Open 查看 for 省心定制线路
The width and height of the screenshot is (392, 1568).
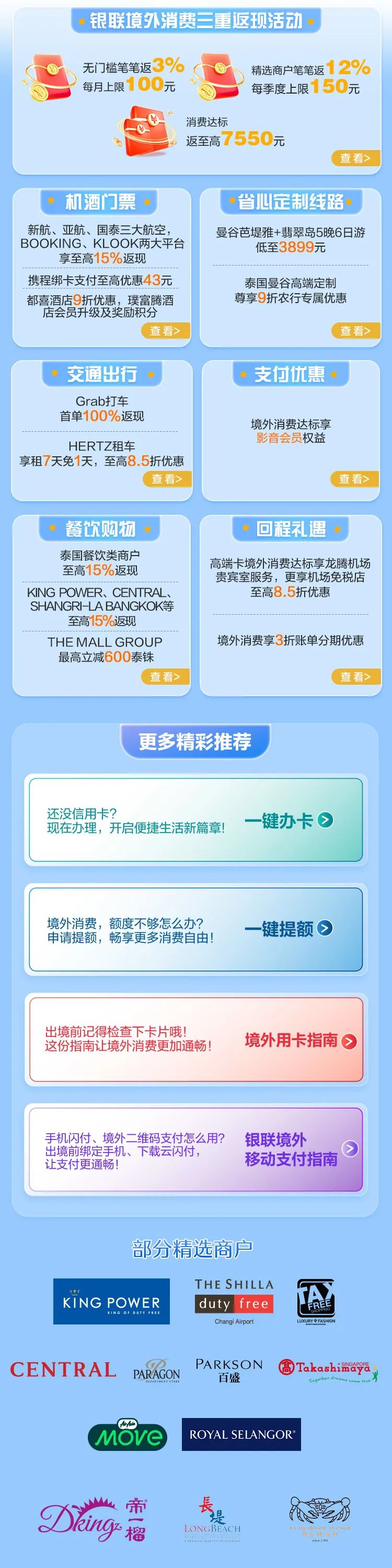coord(355,330)
